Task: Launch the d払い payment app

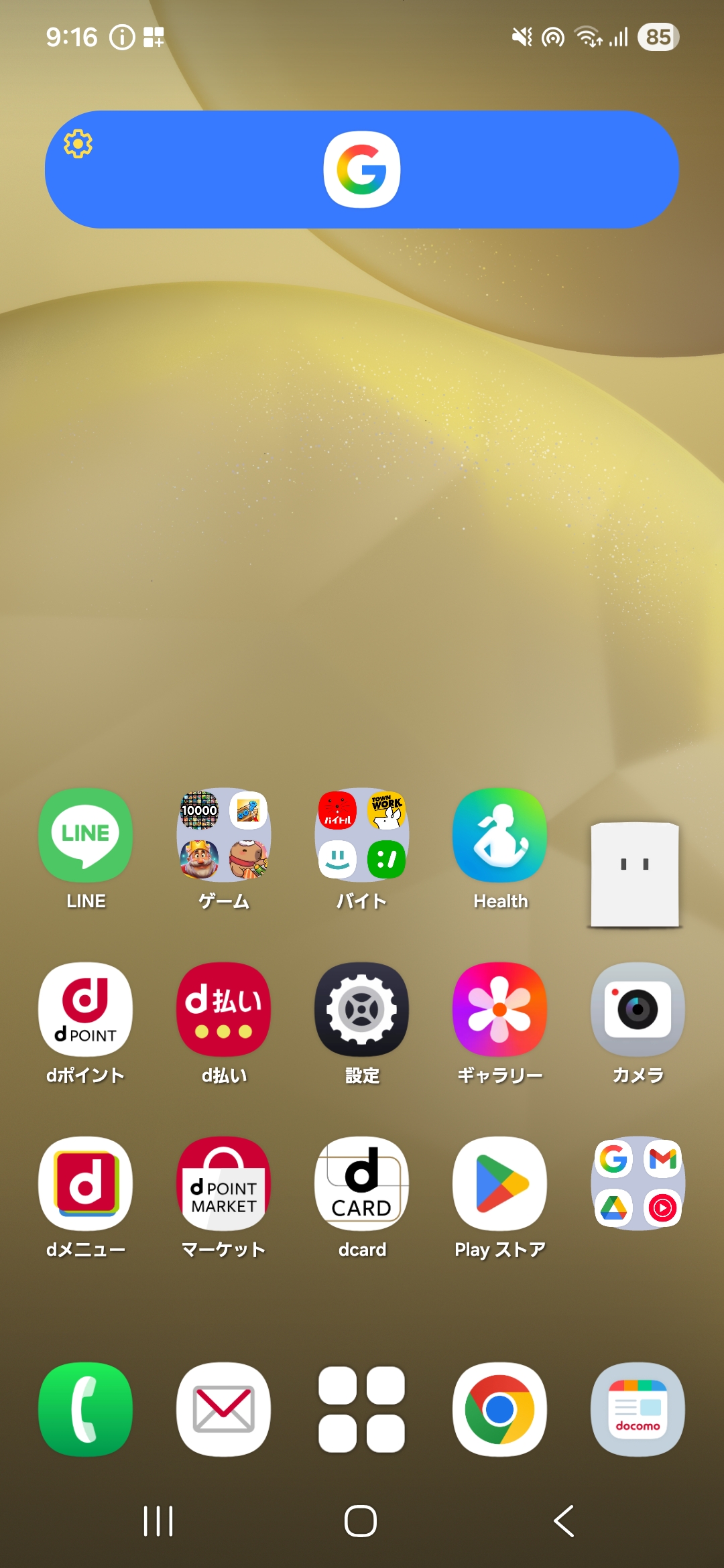Action: pos(223,1010)
